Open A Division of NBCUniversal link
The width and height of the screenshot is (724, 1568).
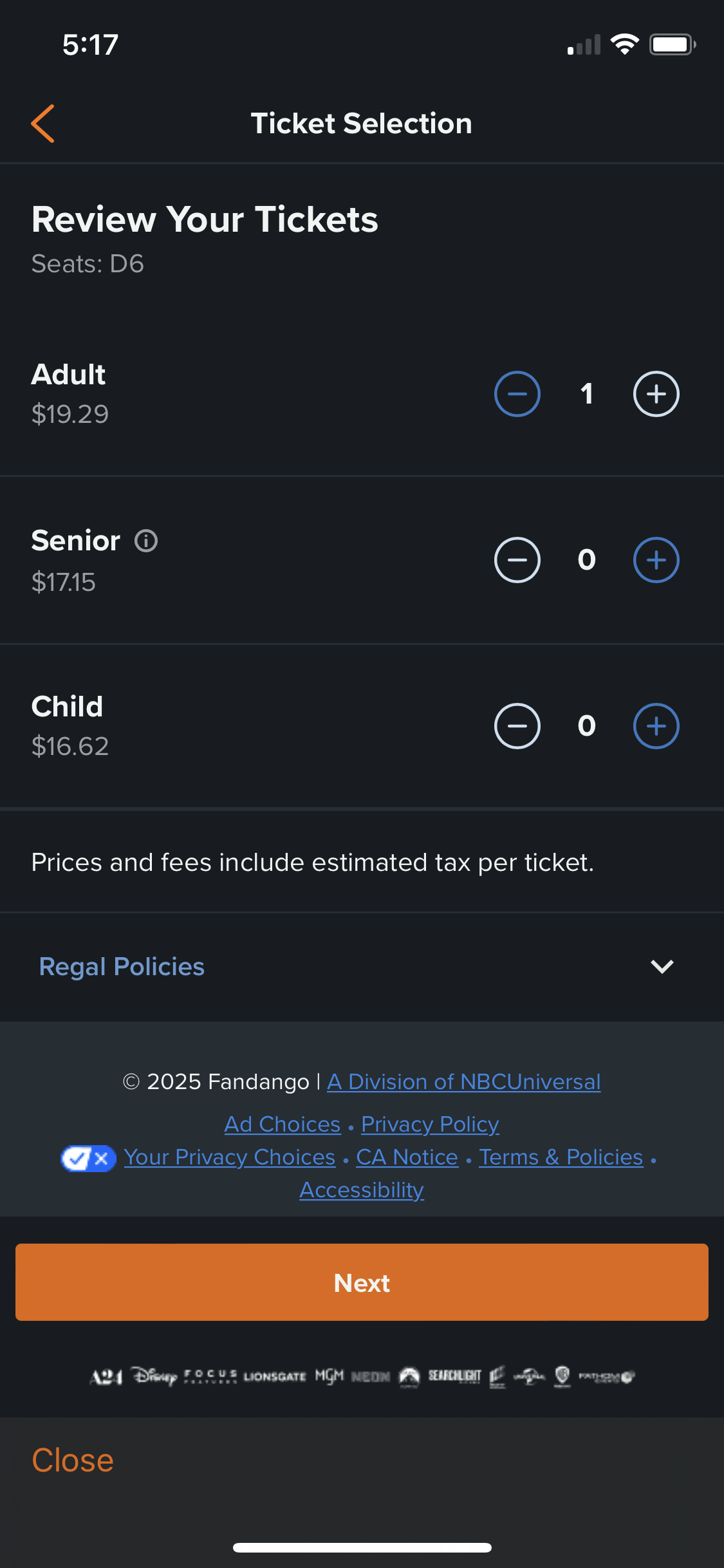(463, 1082)
